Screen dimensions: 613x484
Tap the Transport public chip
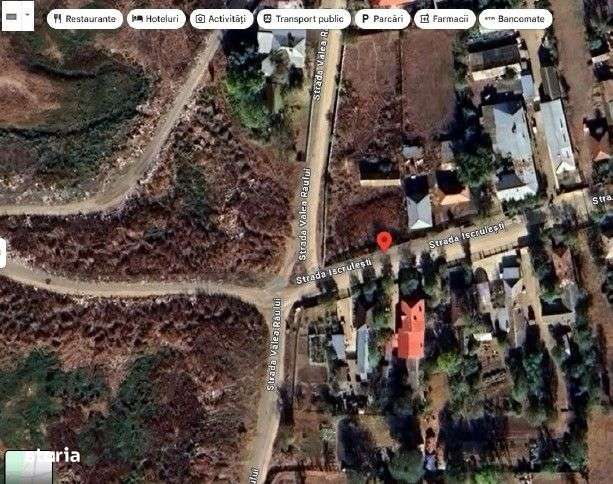303,19
